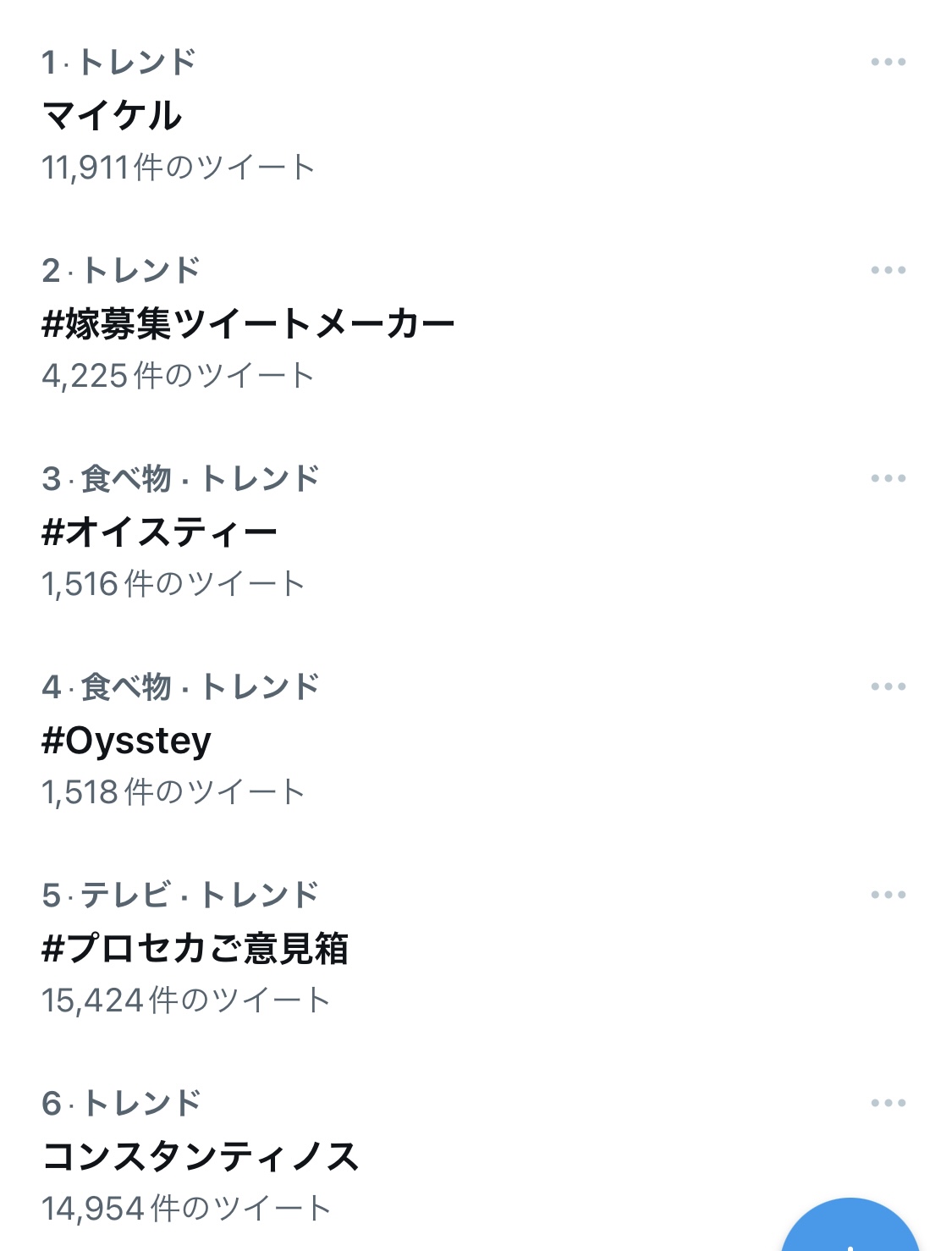The image size is (952, 1251).
Task: Tap more options next to #プロセカご意見箱
Action: tap(888, 895)
